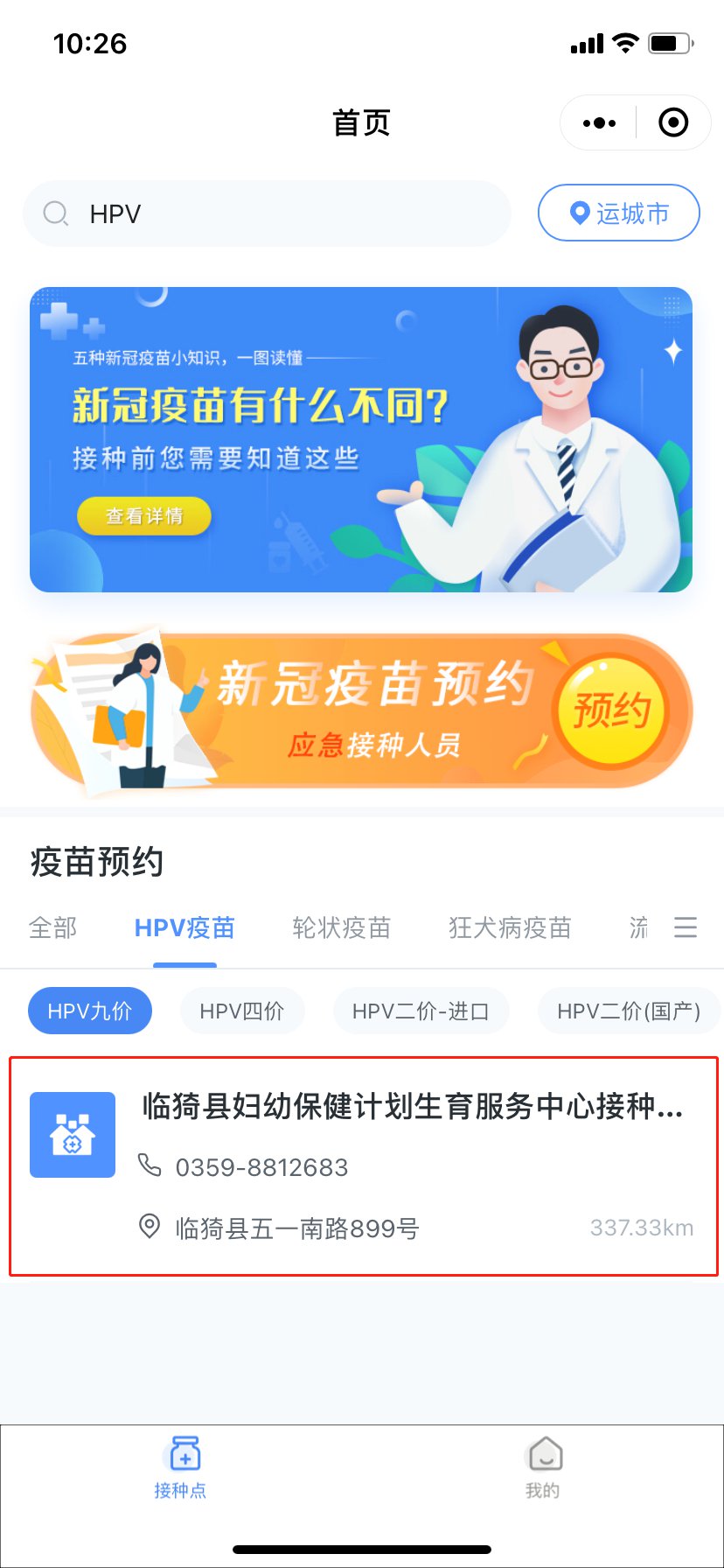
Task: Filter by HPV四价
Action: (242, 1011)
